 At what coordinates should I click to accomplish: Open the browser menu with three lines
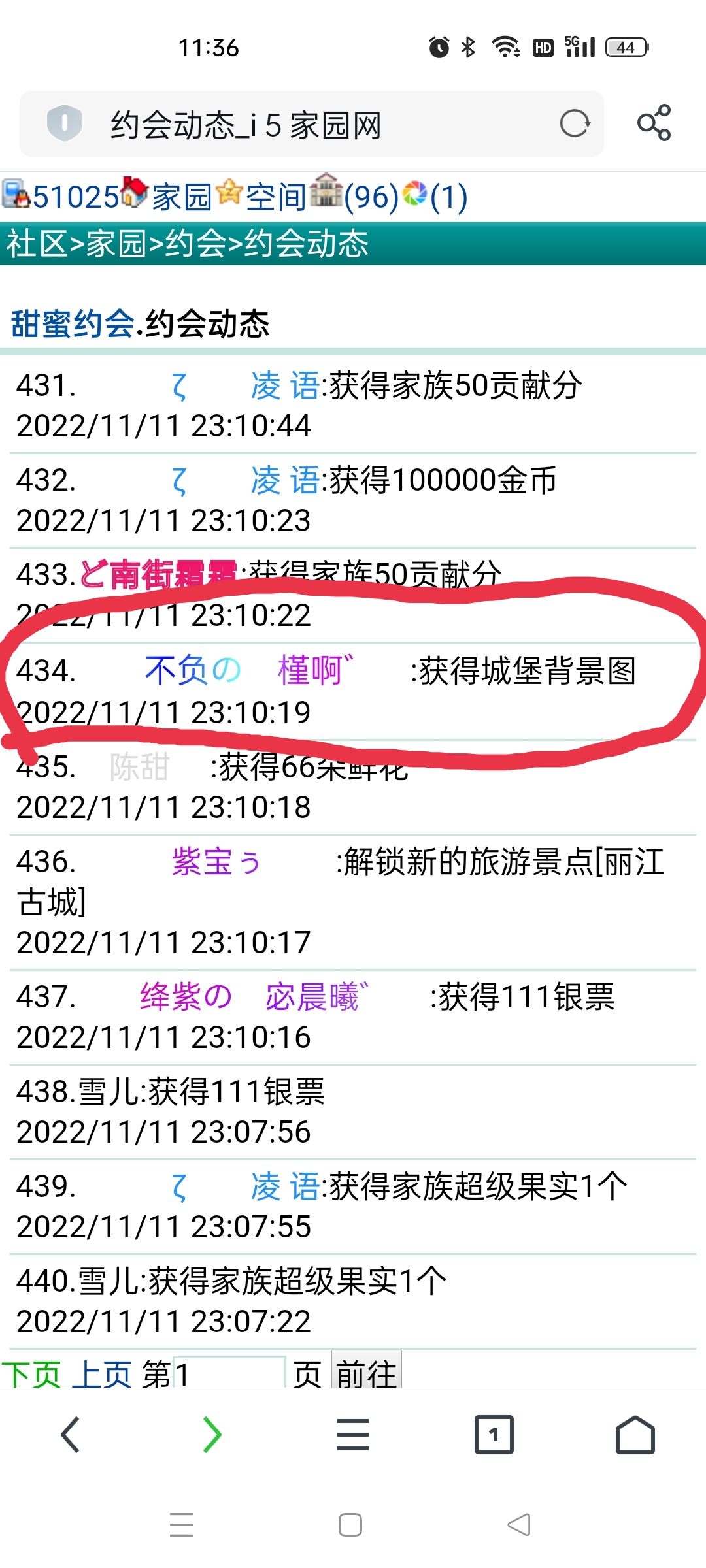[353, 1435]
